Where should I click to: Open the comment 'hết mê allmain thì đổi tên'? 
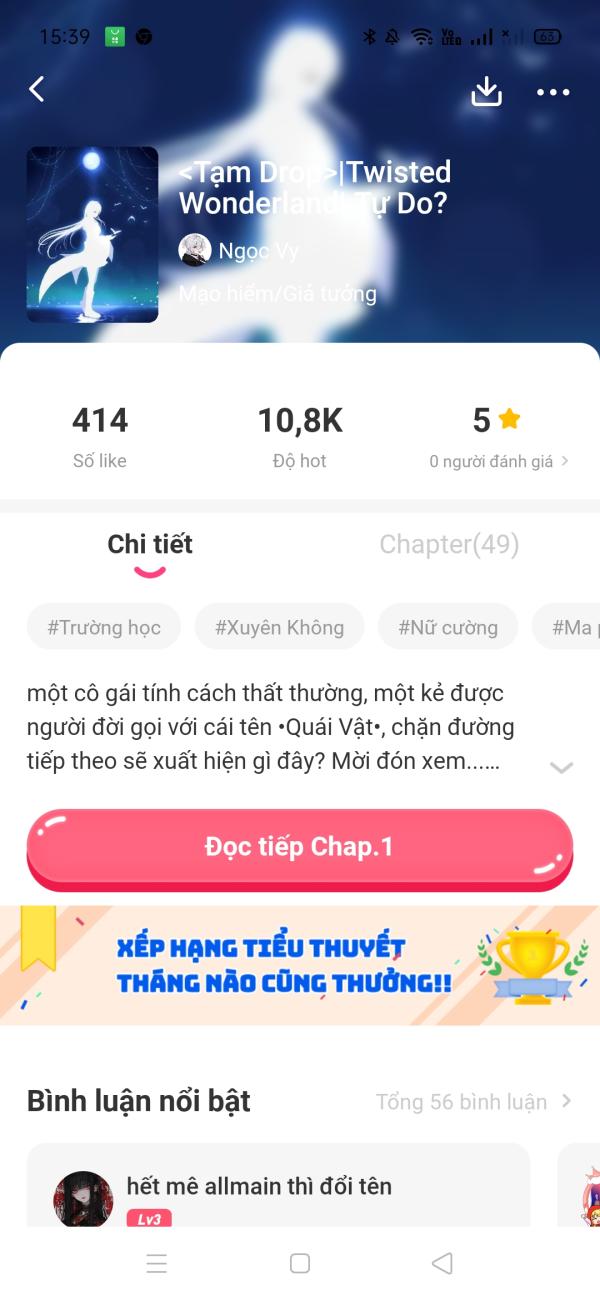tap(259, 1187)
